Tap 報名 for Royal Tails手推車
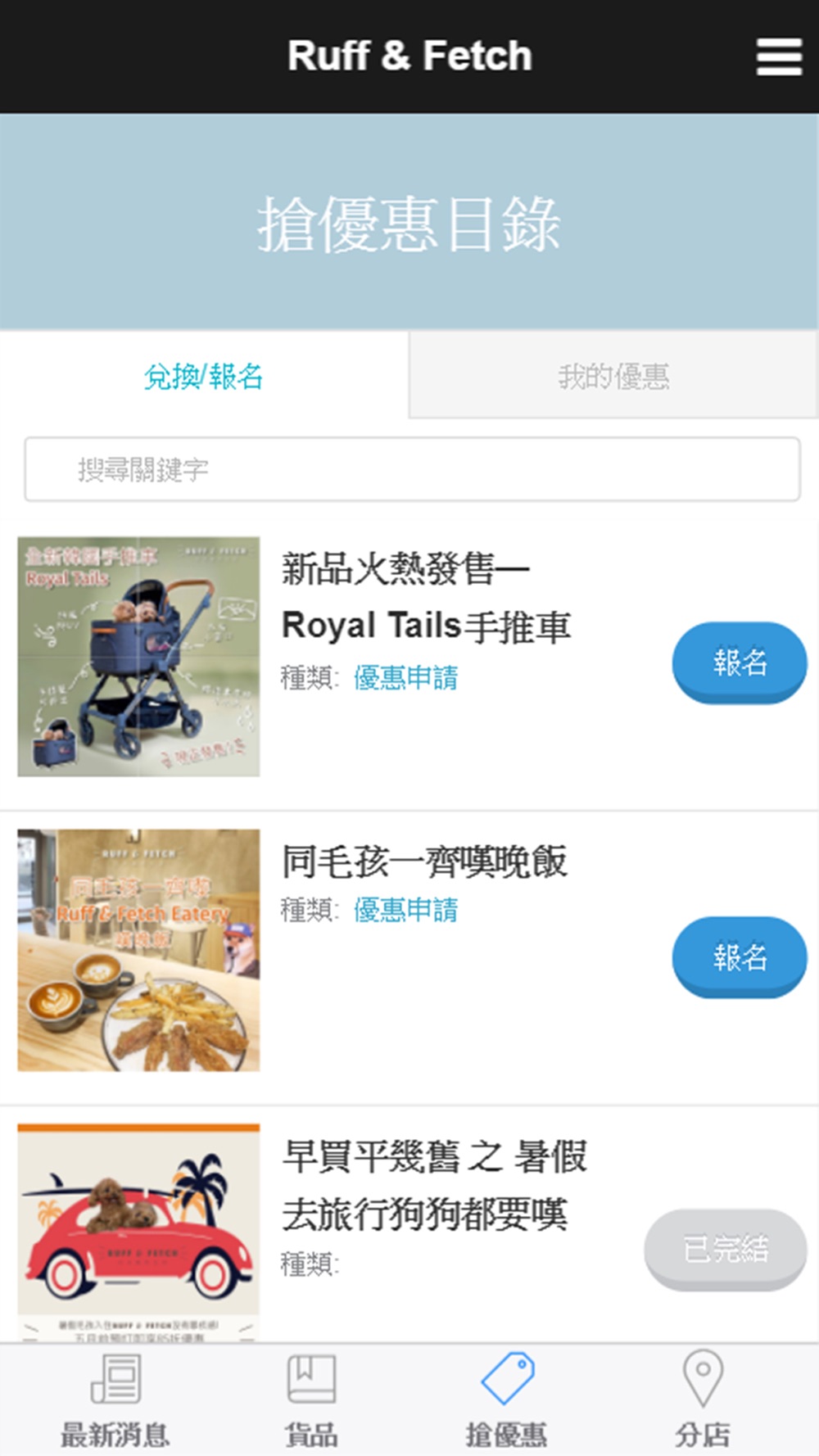This screenshot has height=1456, width=819. [x=739, y=662]
